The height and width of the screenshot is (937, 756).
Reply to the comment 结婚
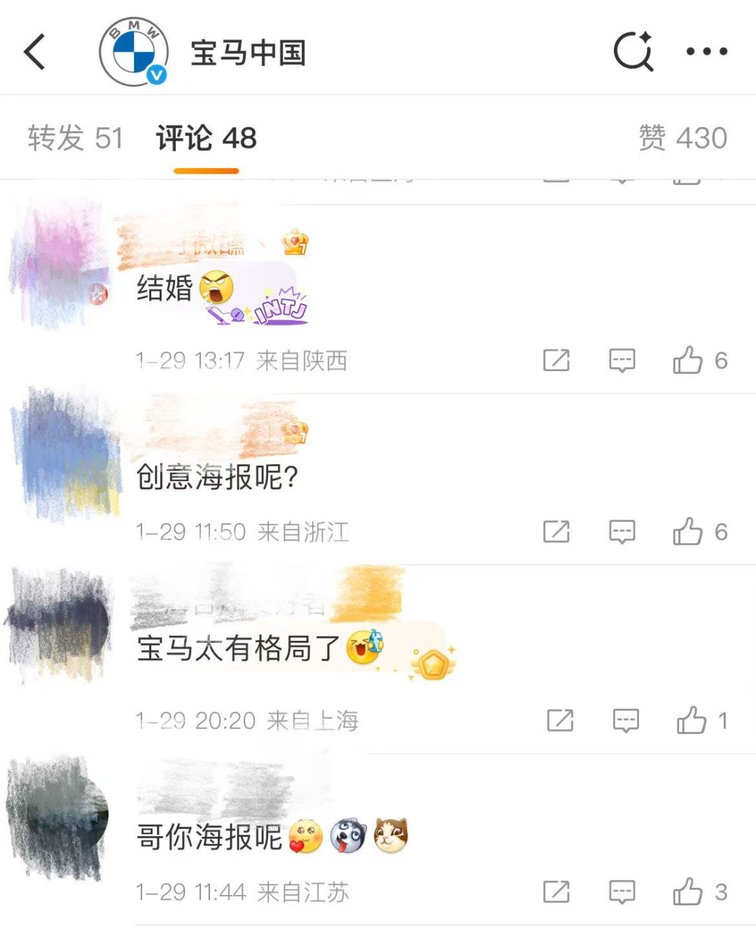coord(622,361)
